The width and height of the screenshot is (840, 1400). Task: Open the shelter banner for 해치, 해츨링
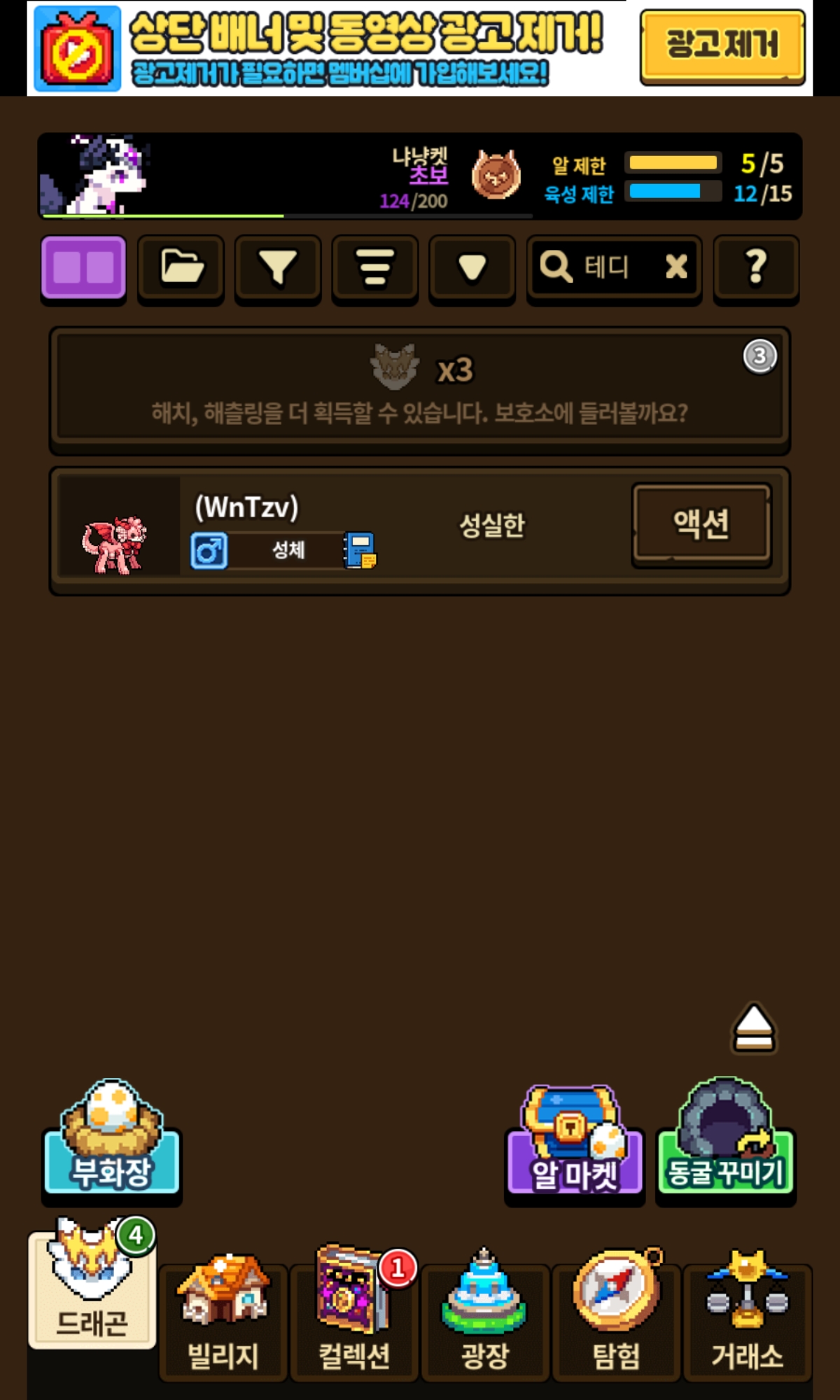[420, 389]
